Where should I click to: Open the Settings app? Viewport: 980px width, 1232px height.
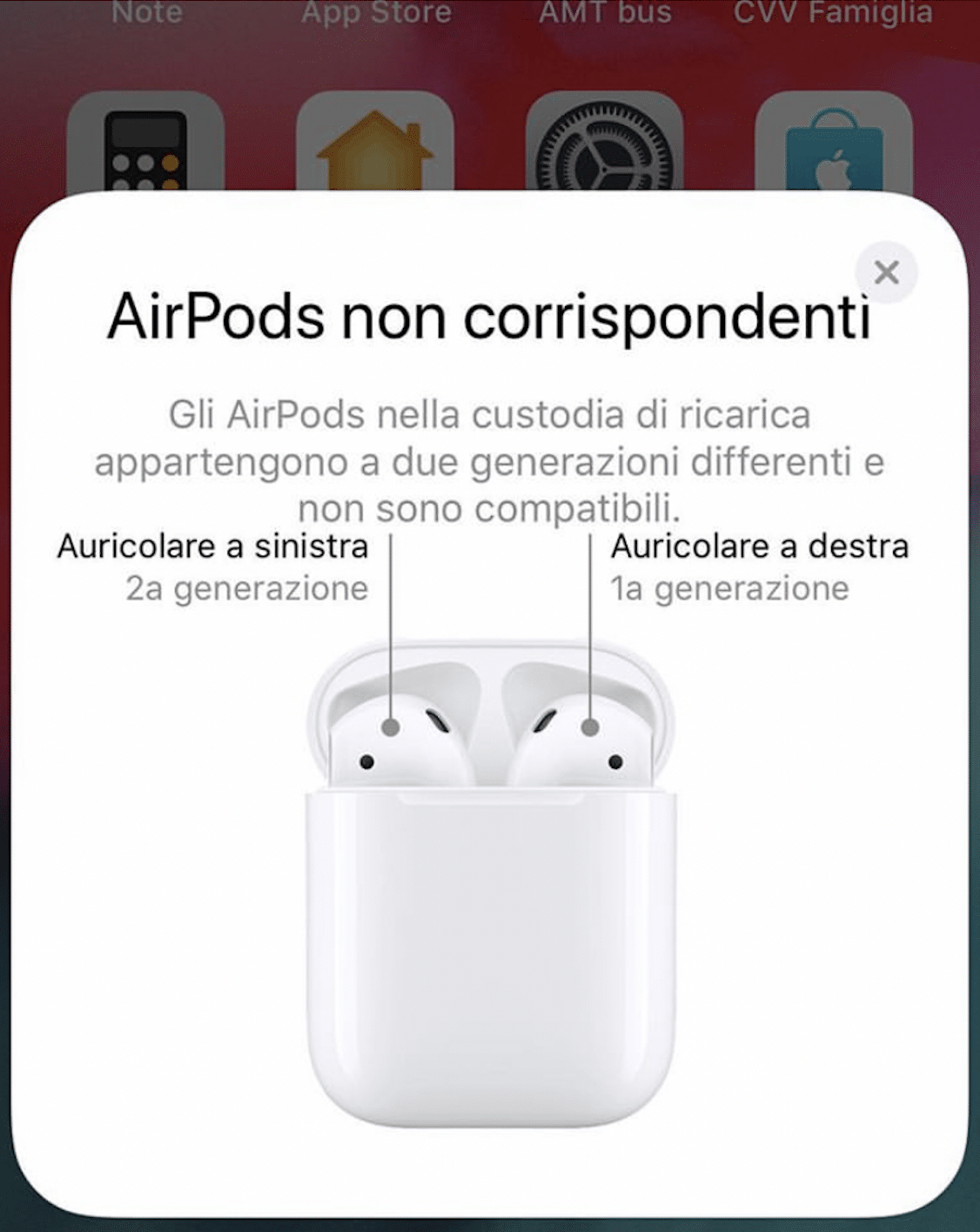(x=604, y=144)
